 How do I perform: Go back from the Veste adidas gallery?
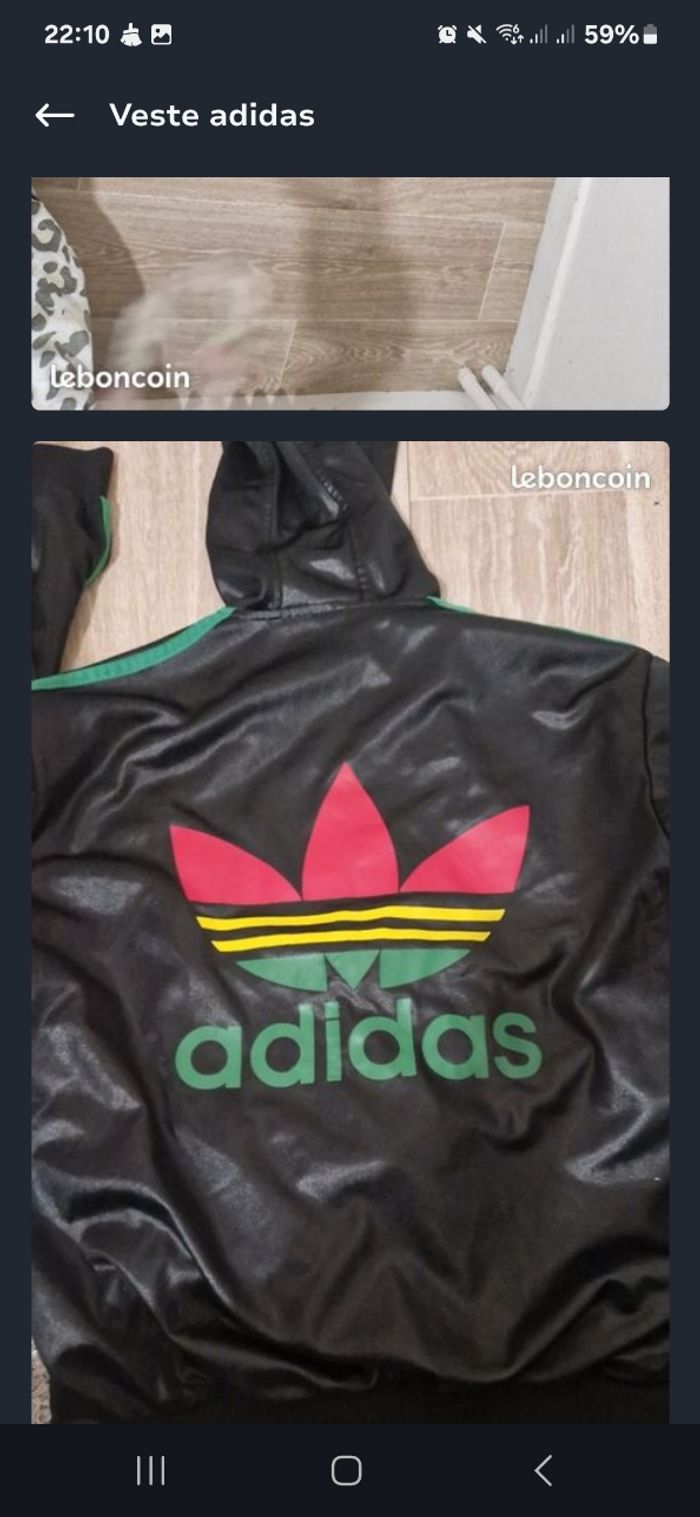[55, 116]
